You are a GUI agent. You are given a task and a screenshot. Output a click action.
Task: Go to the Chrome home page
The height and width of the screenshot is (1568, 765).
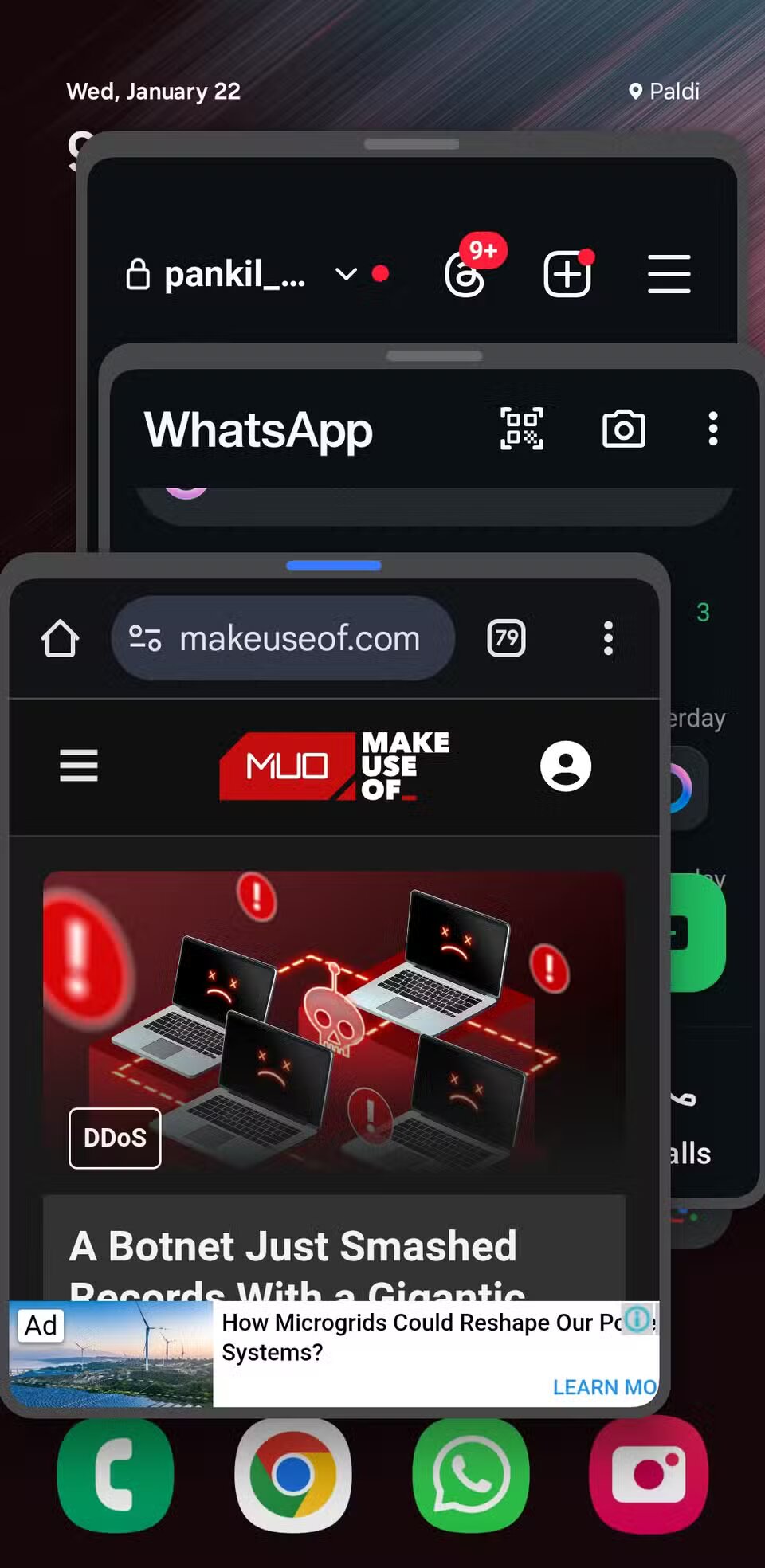(61, 638)
